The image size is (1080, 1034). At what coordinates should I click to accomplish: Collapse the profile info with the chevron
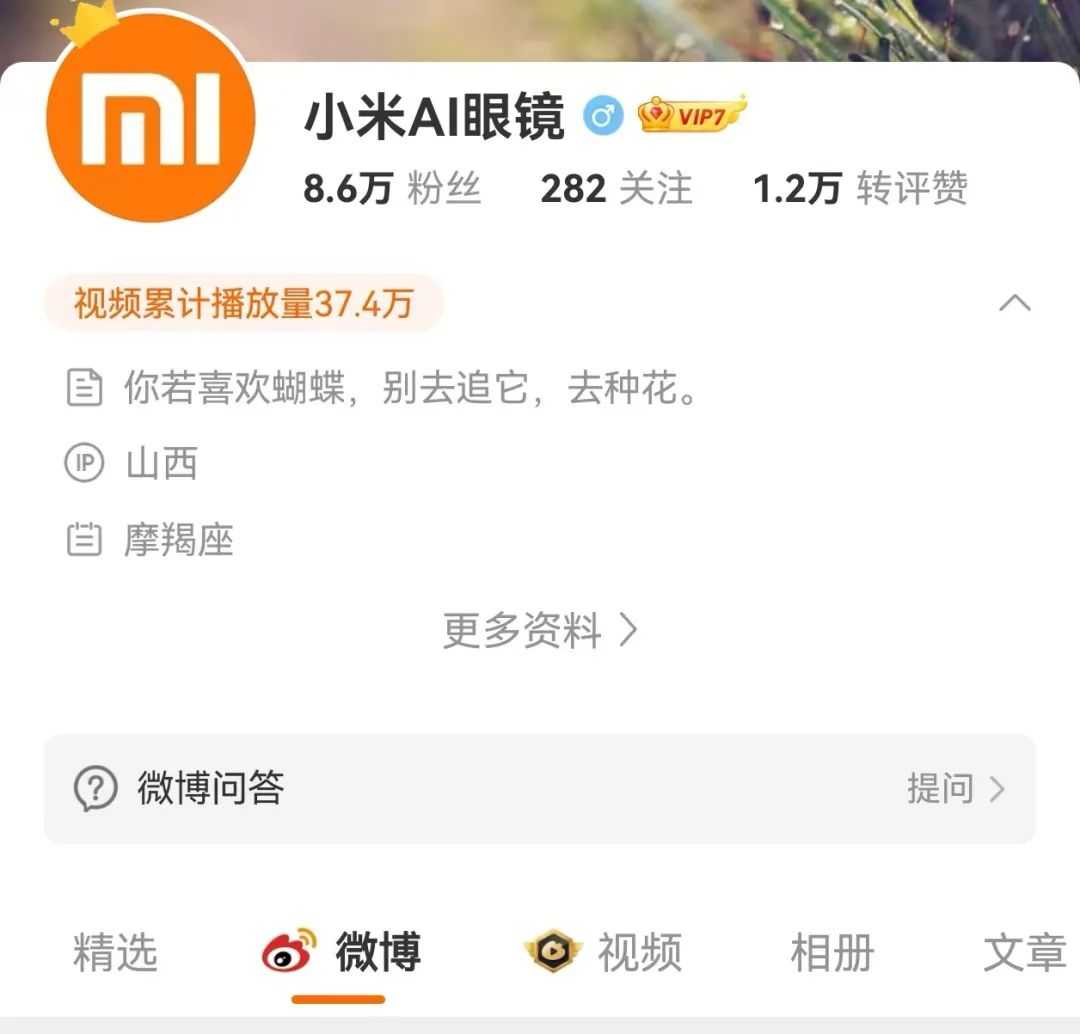[x=1015, y=303]
